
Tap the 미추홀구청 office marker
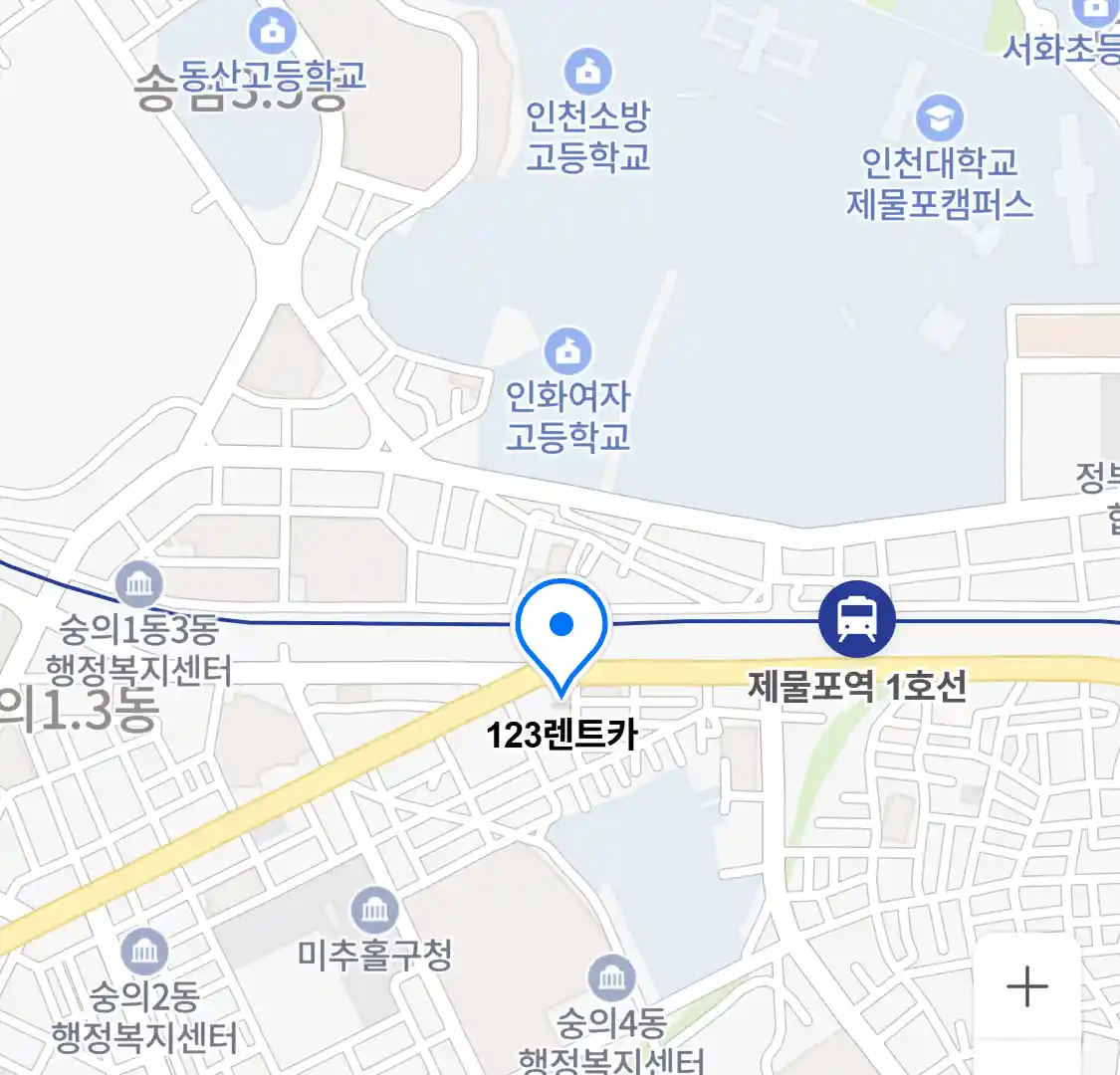[x=375, y=910]
